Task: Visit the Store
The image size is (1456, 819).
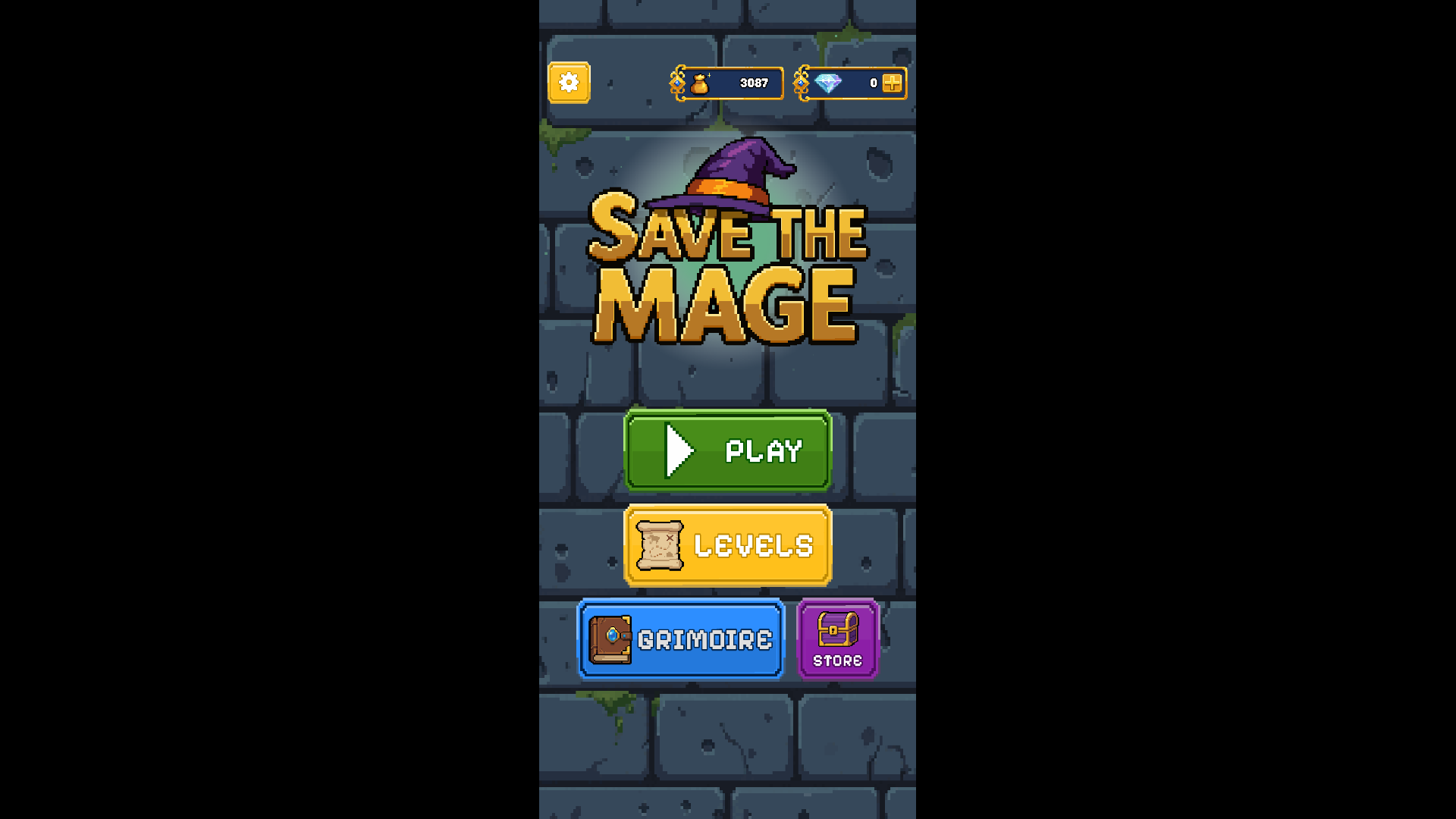Action: click(x=837, y=639)
